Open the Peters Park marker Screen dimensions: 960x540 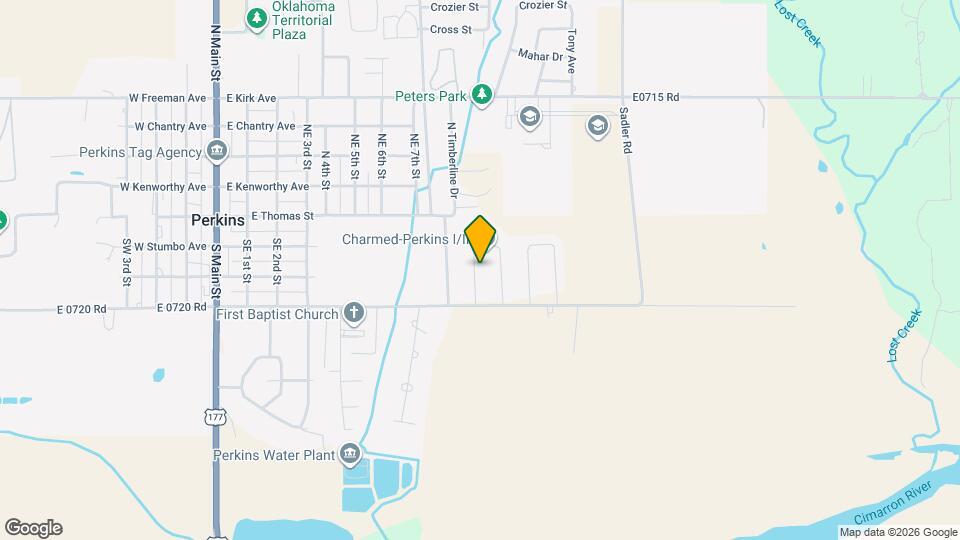(x=483, y=94)
